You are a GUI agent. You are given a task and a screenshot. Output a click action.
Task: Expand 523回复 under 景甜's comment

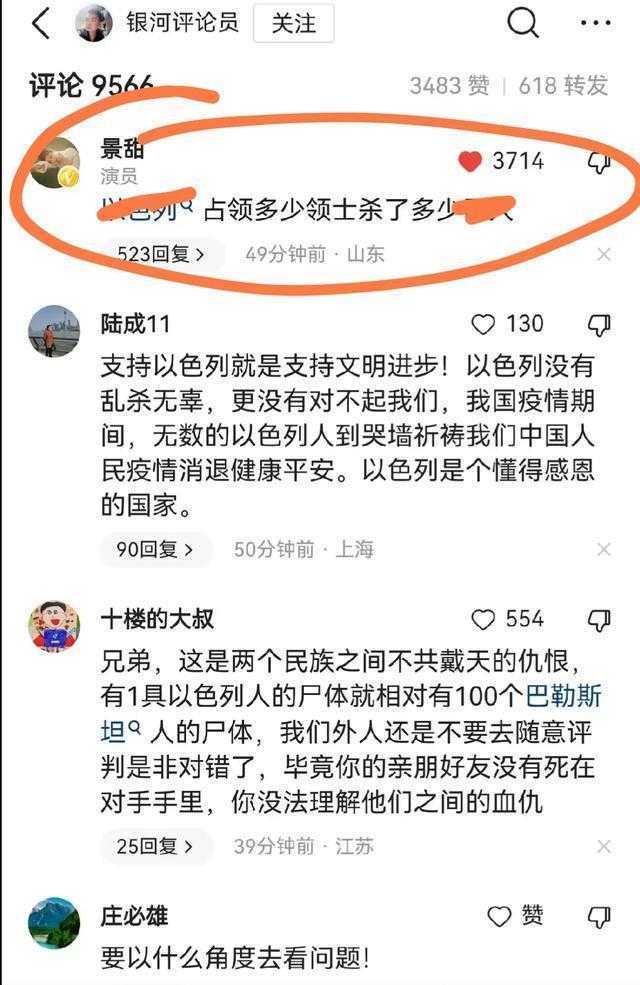(x=162, y=254)
